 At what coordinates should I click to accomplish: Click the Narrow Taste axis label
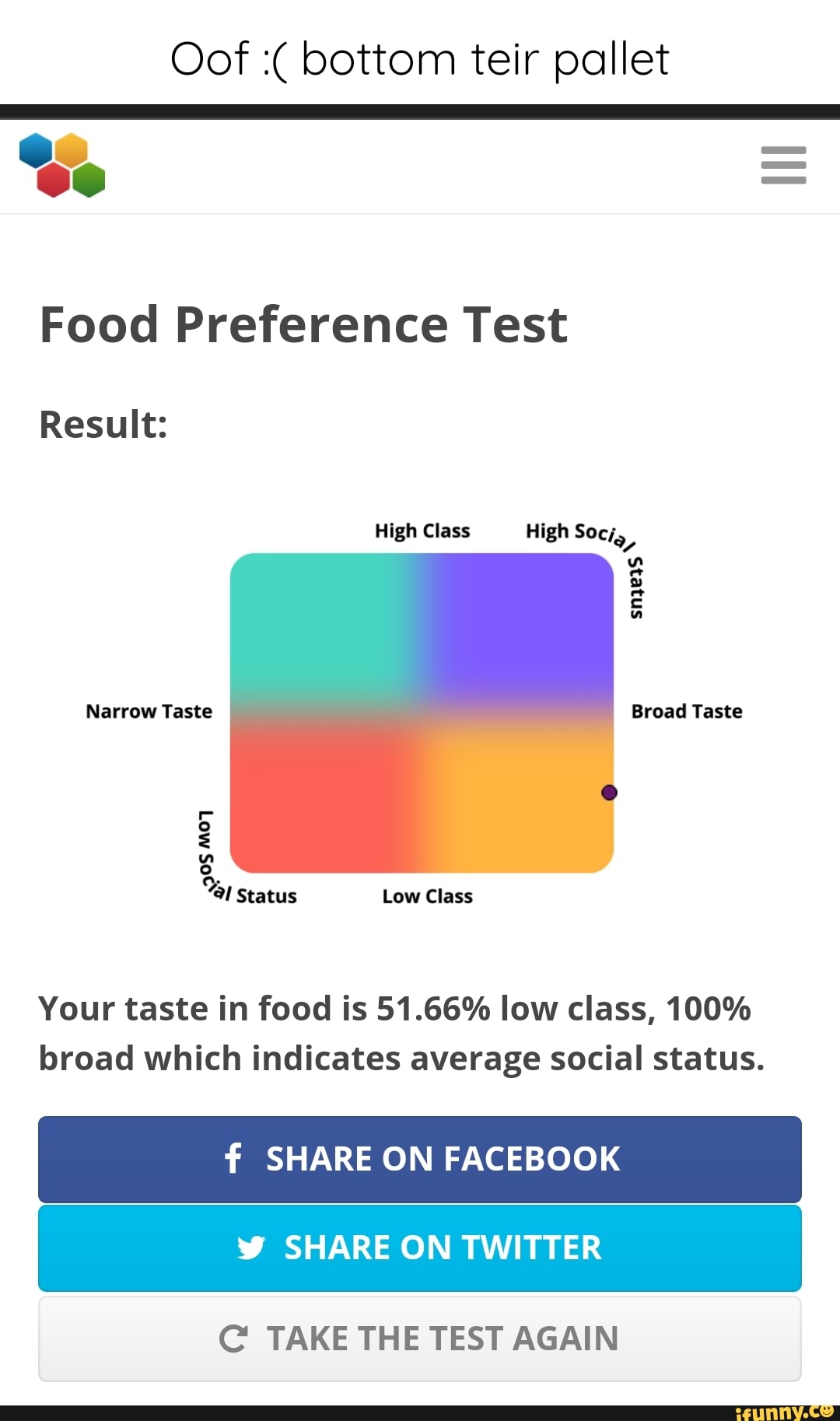[148, 710]
